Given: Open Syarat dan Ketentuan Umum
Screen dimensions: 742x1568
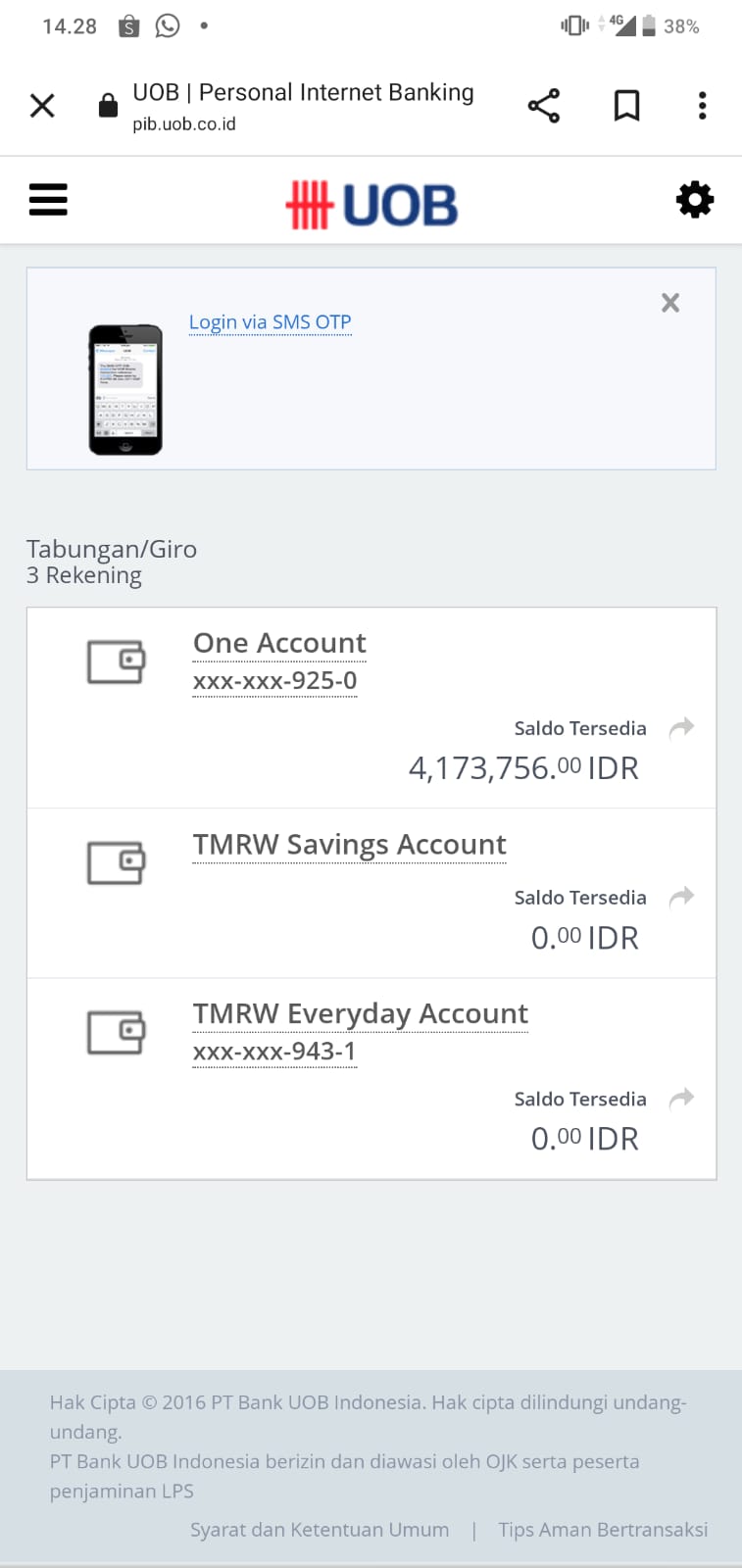Looking at the screenshot, I should pyautogui.click(x=320, y=1530).
